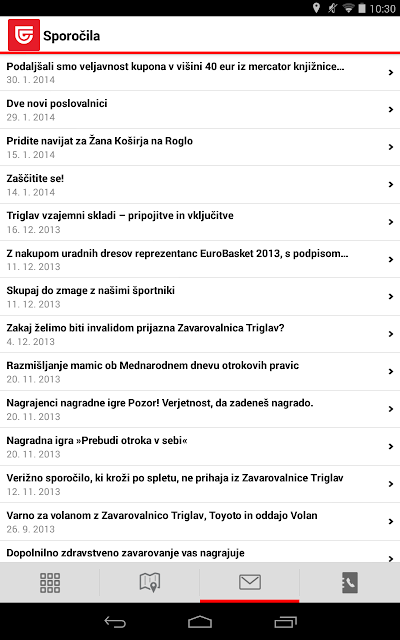
Task: Open the 'Verižno sporočilo' message
Action: click(200, 484)
